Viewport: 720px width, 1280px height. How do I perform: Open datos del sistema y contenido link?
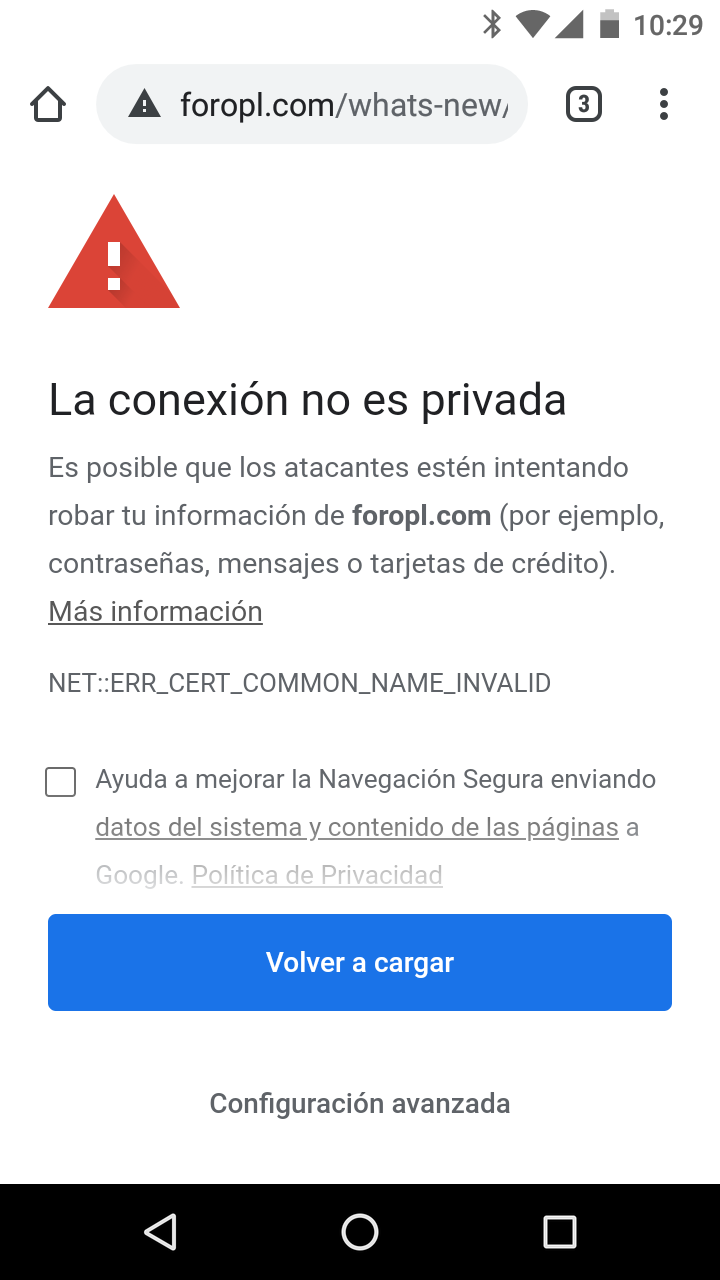tap(357, 827)
